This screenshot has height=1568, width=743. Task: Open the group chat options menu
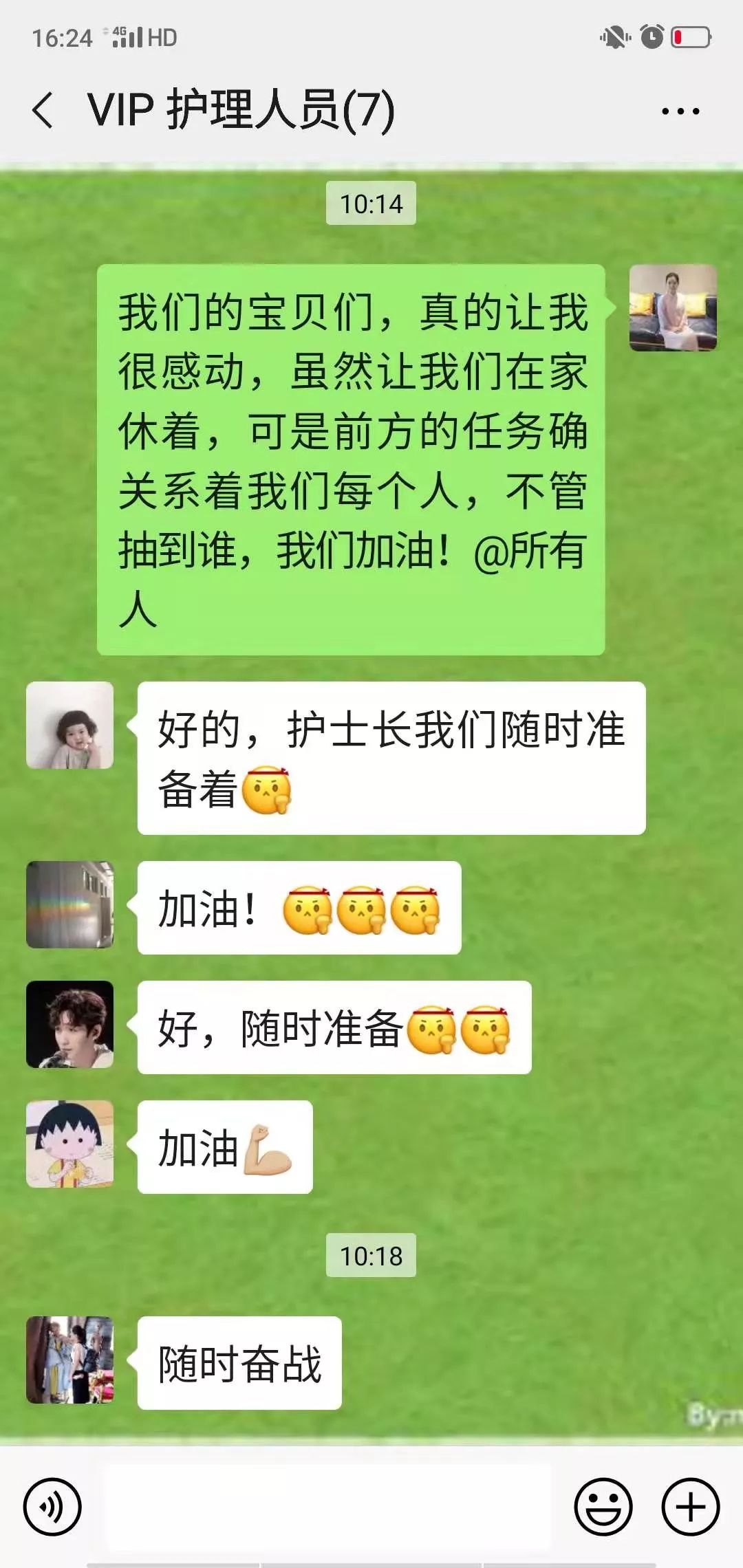[680, 111]
